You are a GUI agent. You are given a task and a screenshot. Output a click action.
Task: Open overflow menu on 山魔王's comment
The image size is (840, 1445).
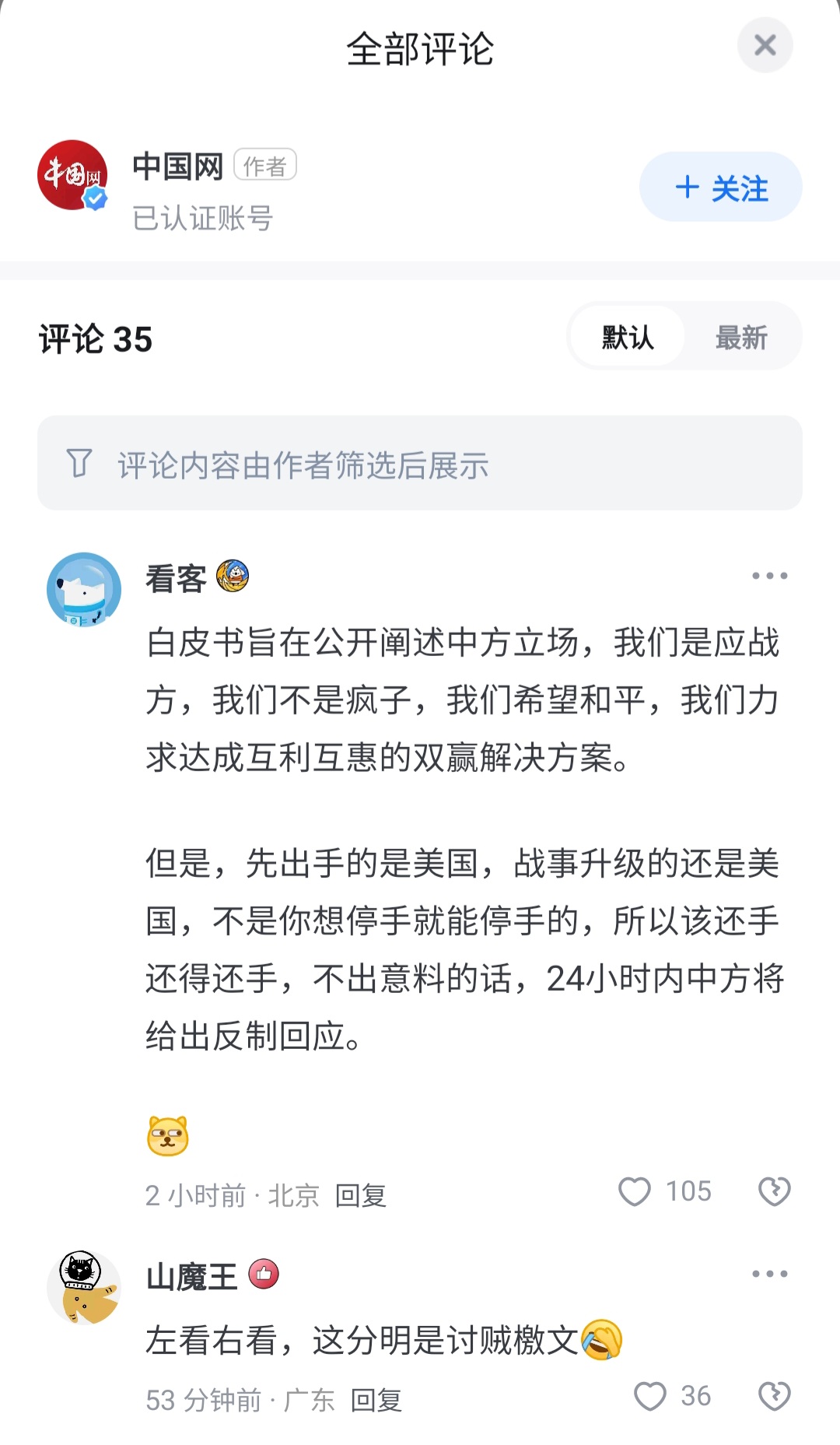770,1274
